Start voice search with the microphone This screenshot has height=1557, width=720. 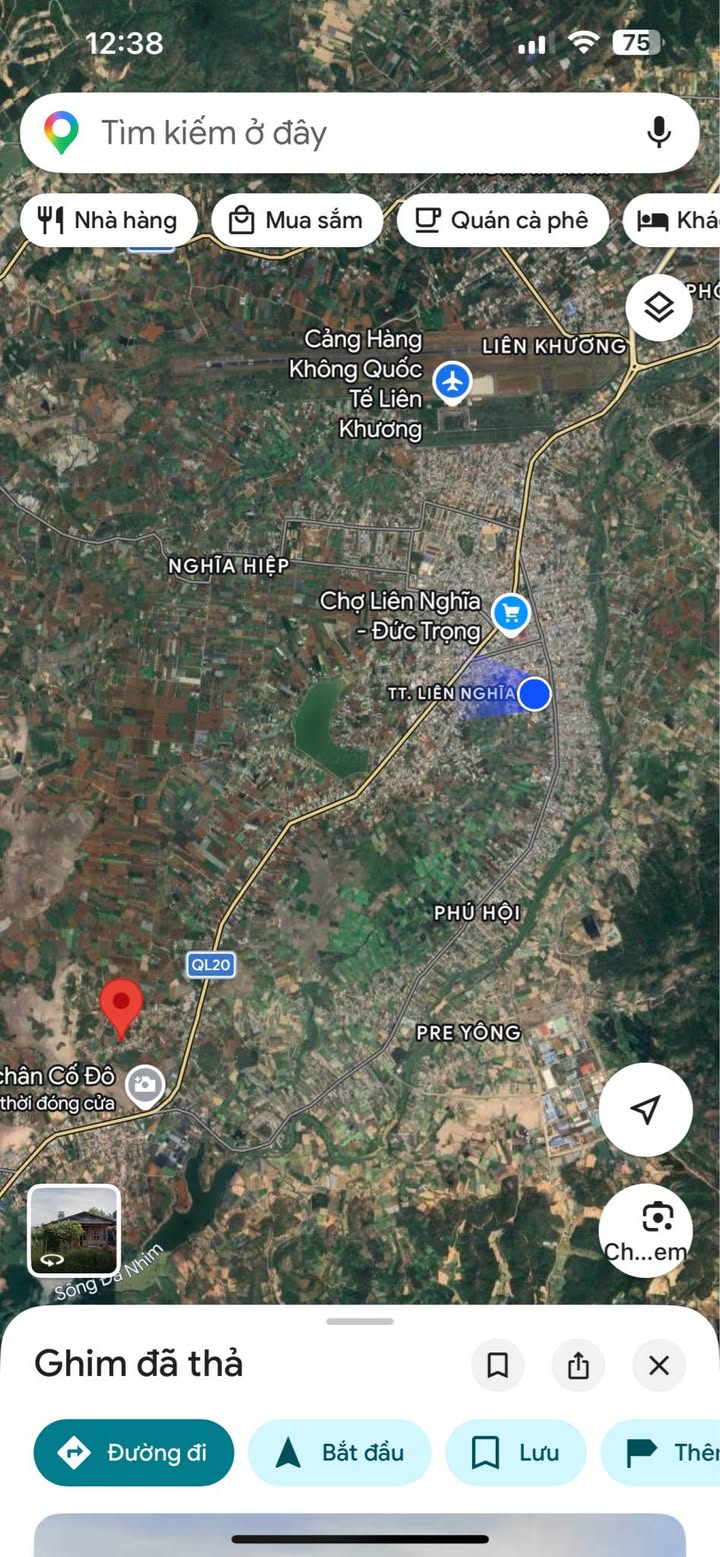tap(658, 133)
